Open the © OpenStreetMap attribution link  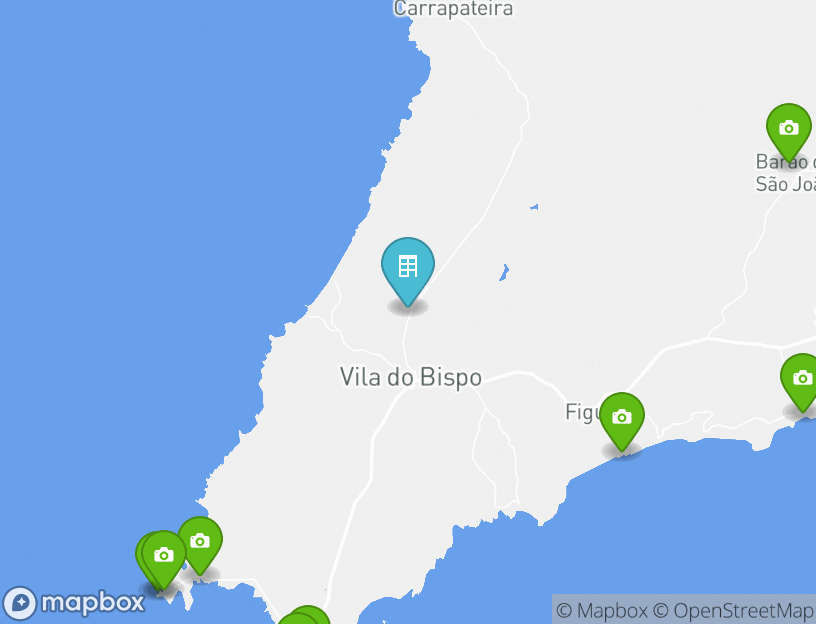coord(734,610)
